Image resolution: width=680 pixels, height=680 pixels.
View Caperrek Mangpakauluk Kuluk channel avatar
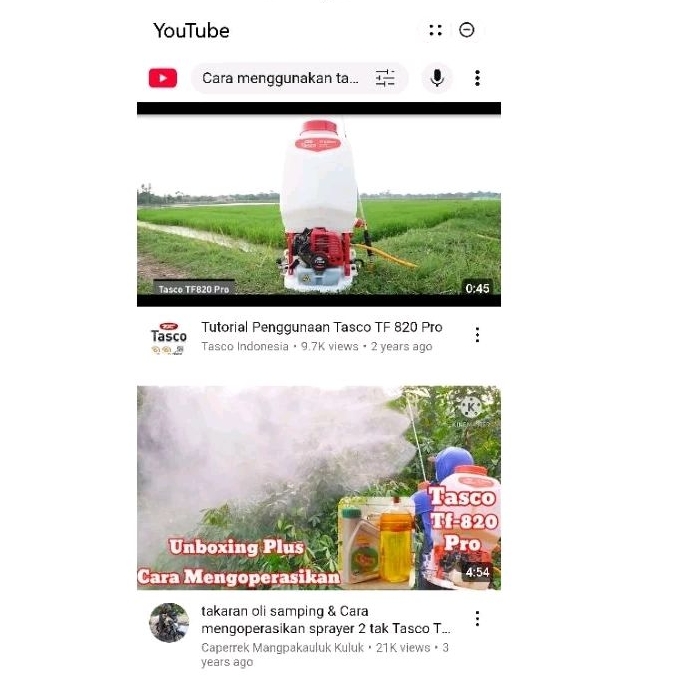point(168,623)
